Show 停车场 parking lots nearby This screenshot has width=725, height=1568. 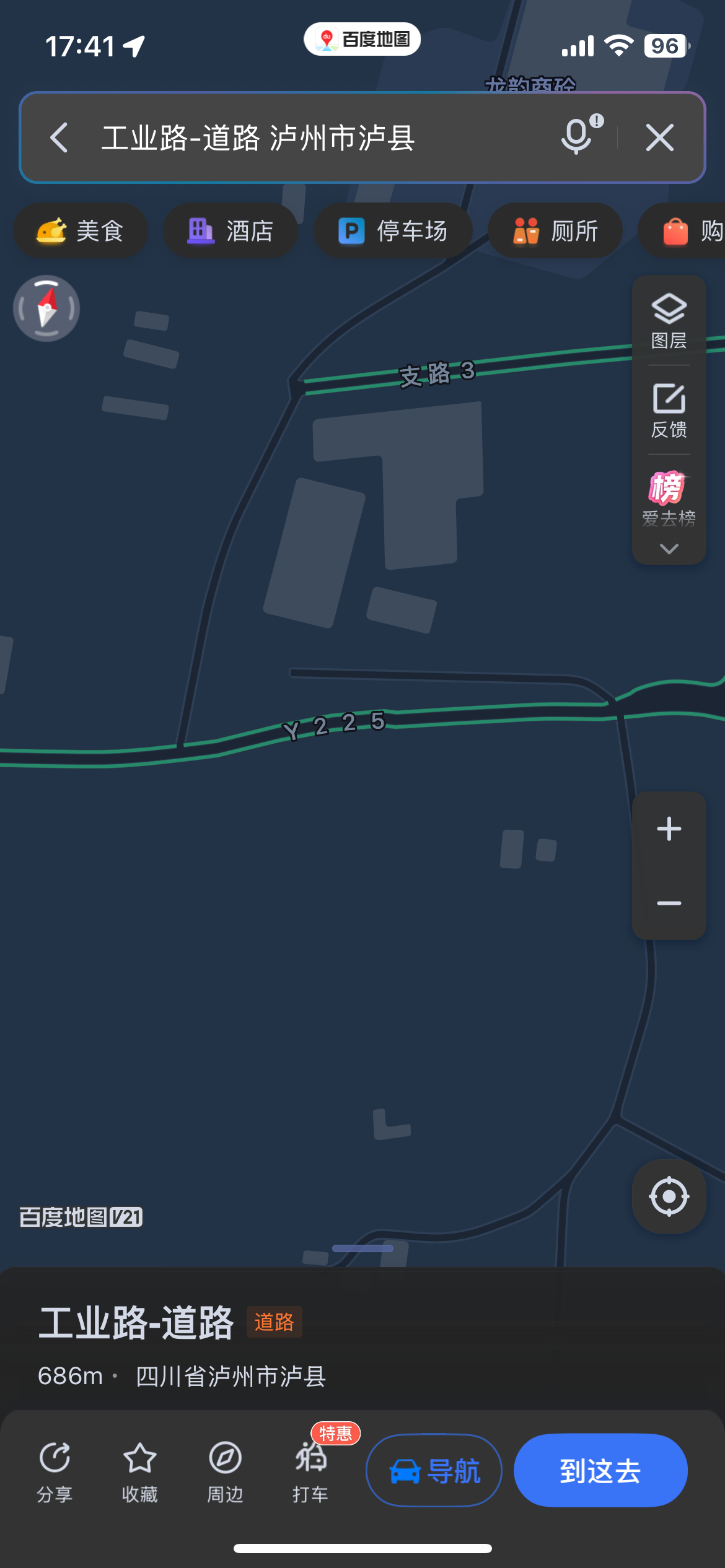(x=393, y=231)
